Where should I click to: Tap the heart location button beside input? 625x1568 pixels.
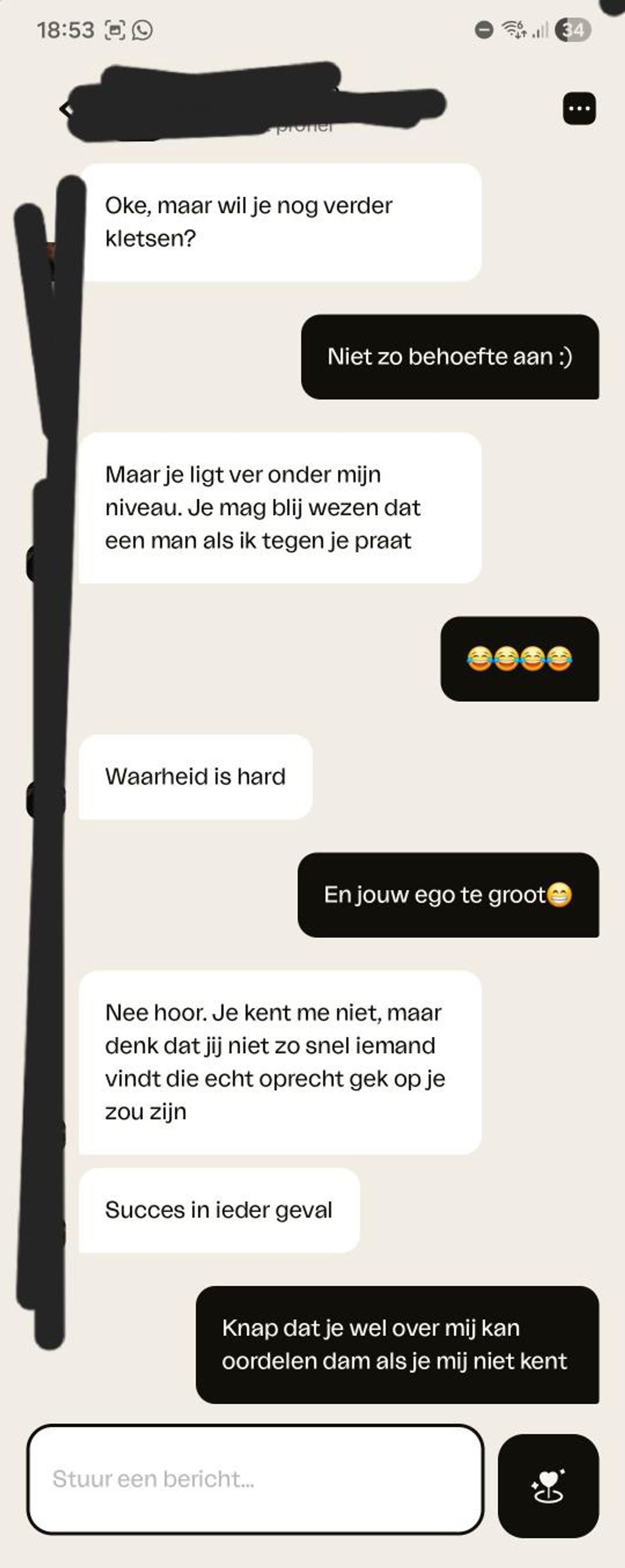tap(548, 1485)
